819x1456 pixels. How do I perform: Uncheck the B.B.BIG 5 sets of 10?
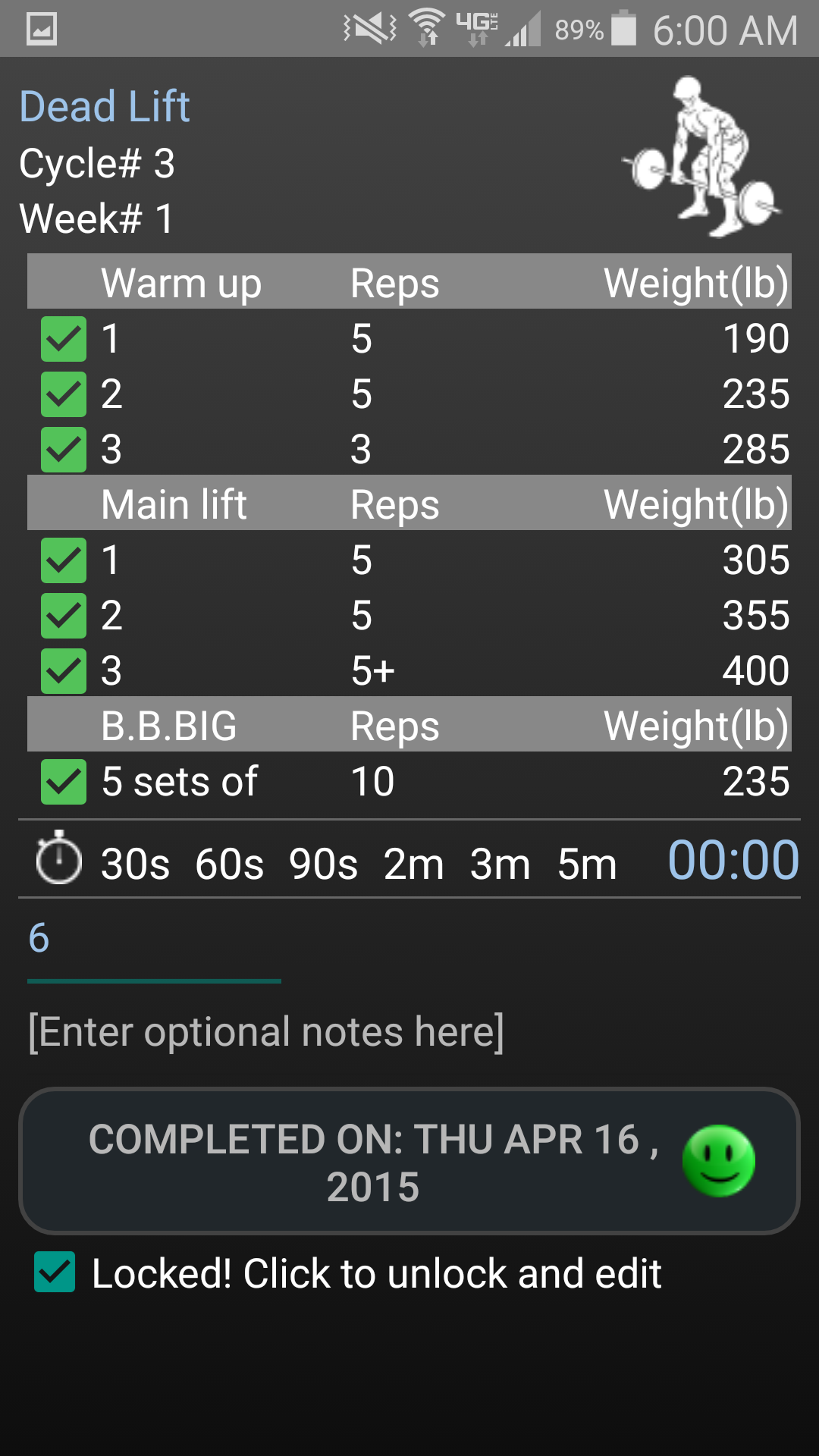coord(64,782)
